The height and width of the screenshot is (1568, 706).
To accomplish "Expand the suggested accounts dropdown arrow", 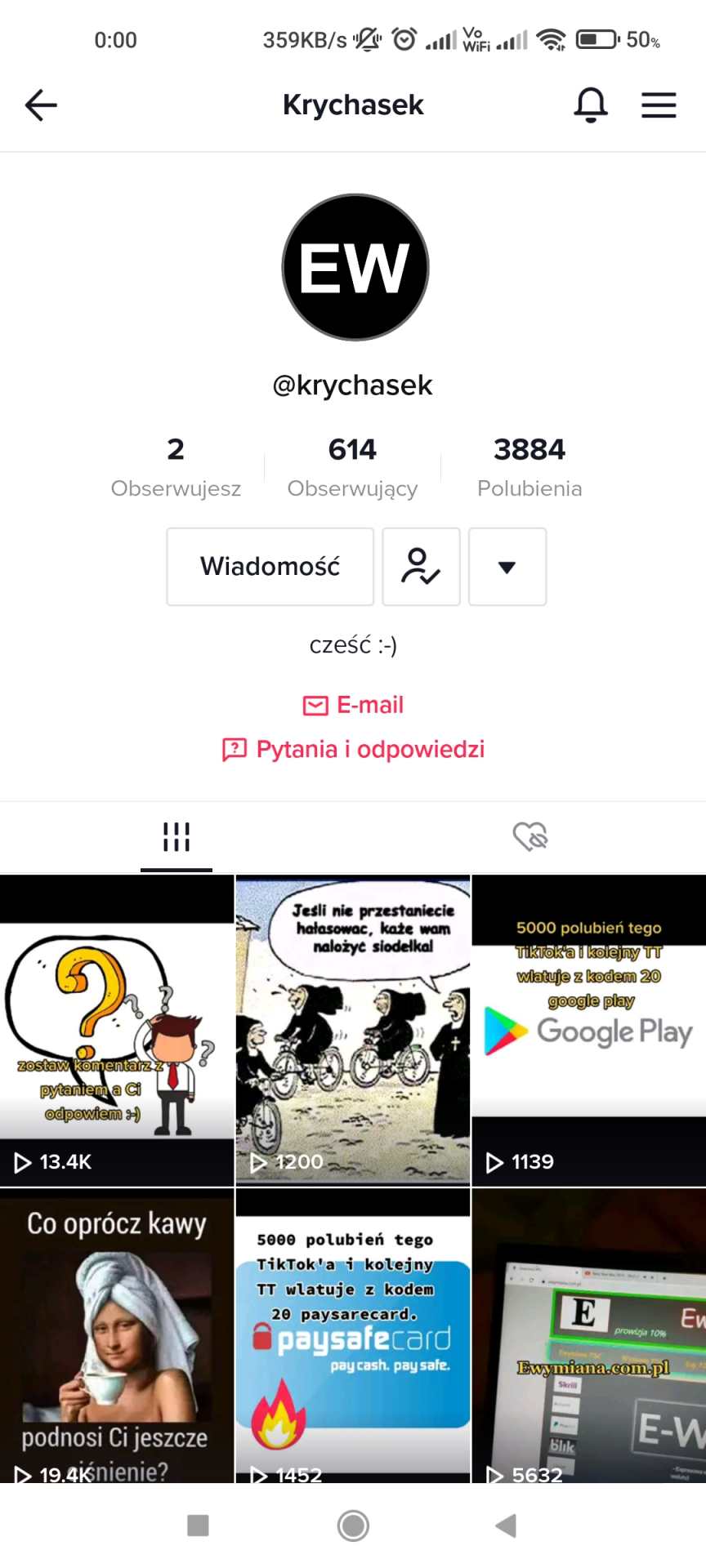I will 507,567.
